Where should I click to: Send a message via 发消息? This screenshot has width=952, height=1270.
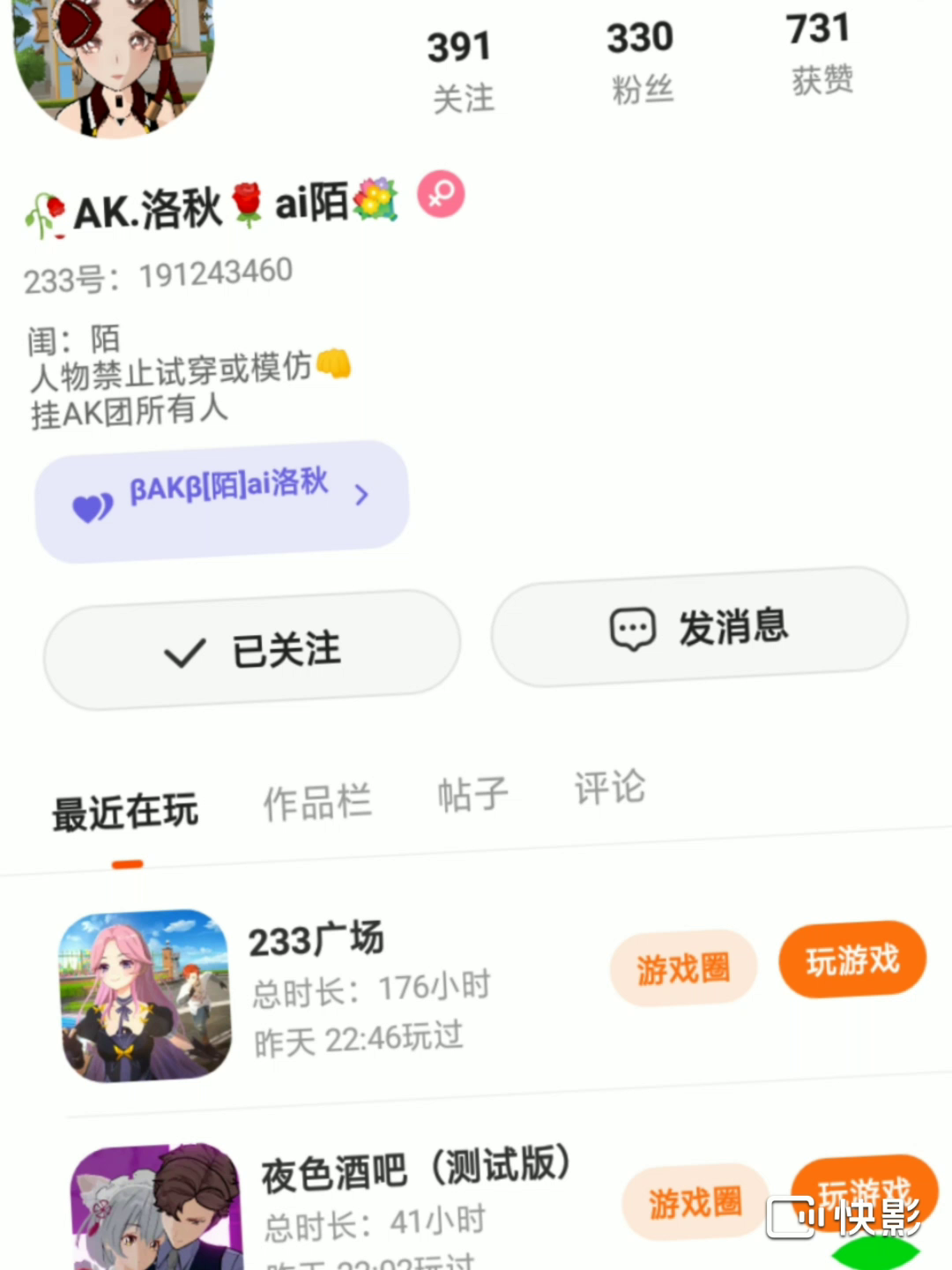tap(699, 627)
